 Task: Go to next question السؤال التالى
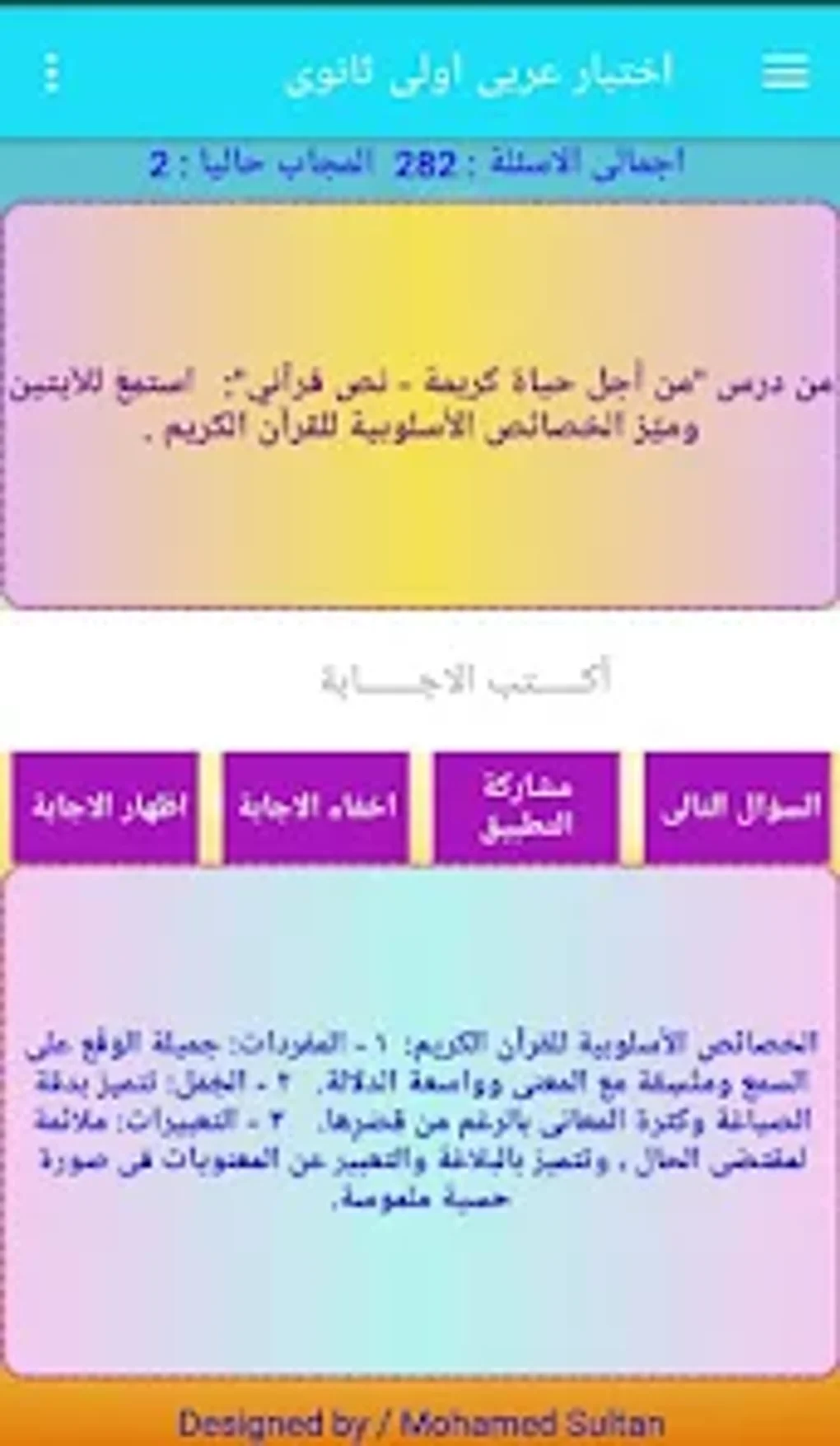(738, 807)
